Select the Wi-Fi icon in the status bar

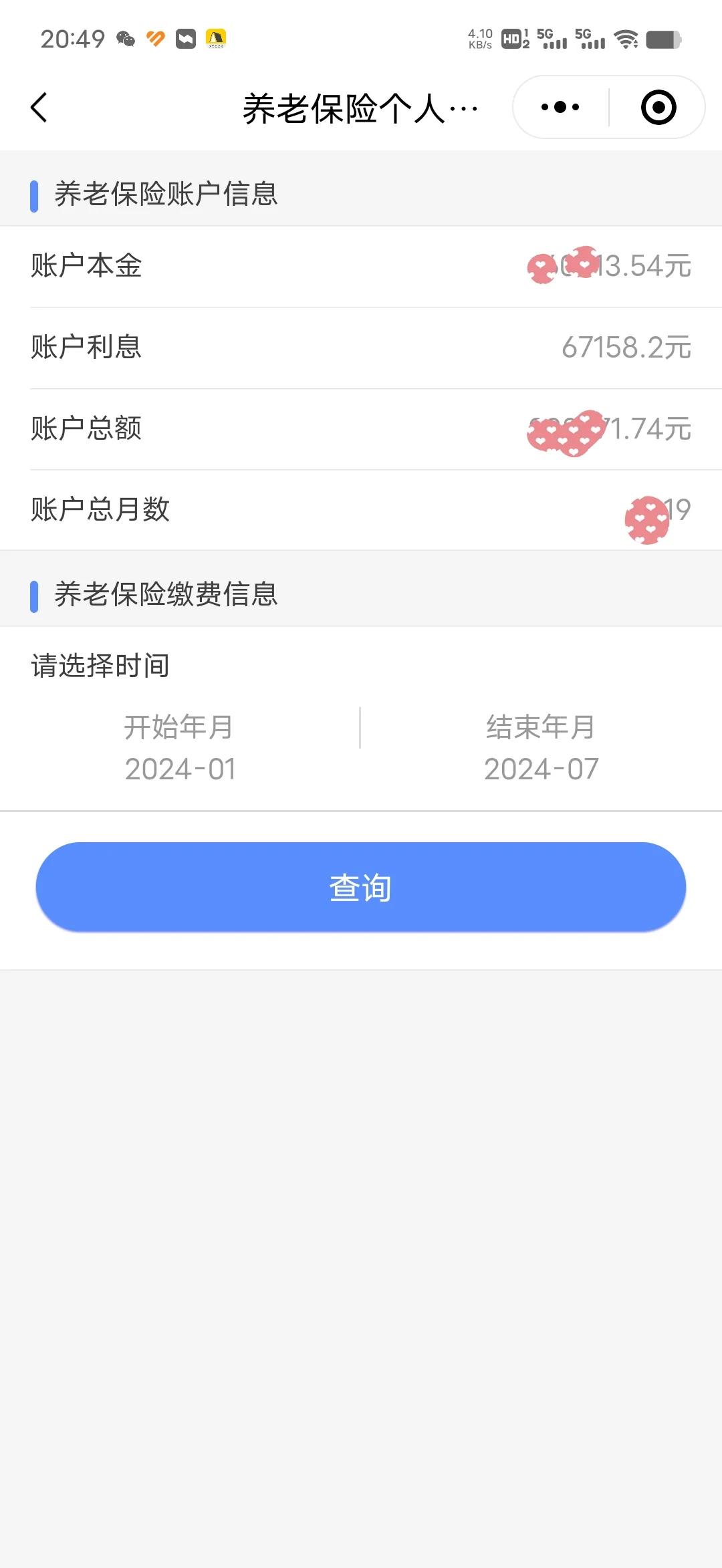coord(625,40)
